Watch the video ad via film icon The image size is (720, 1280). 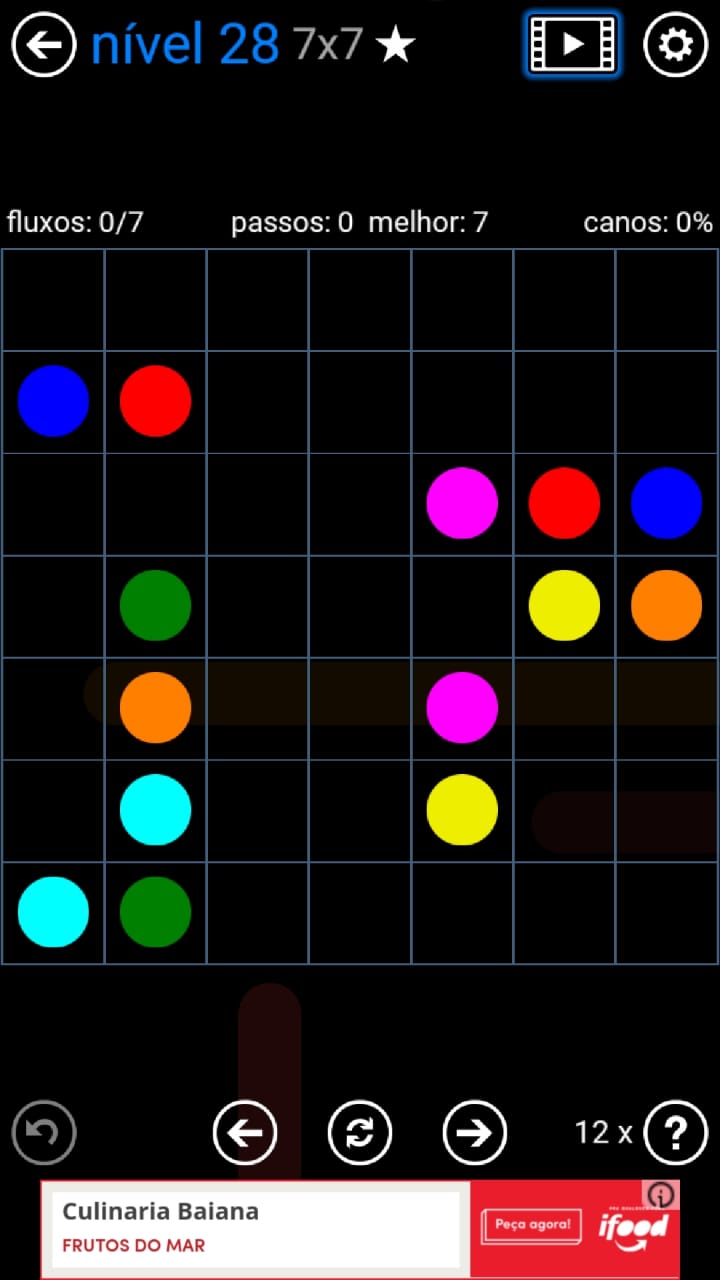(572, 45)
